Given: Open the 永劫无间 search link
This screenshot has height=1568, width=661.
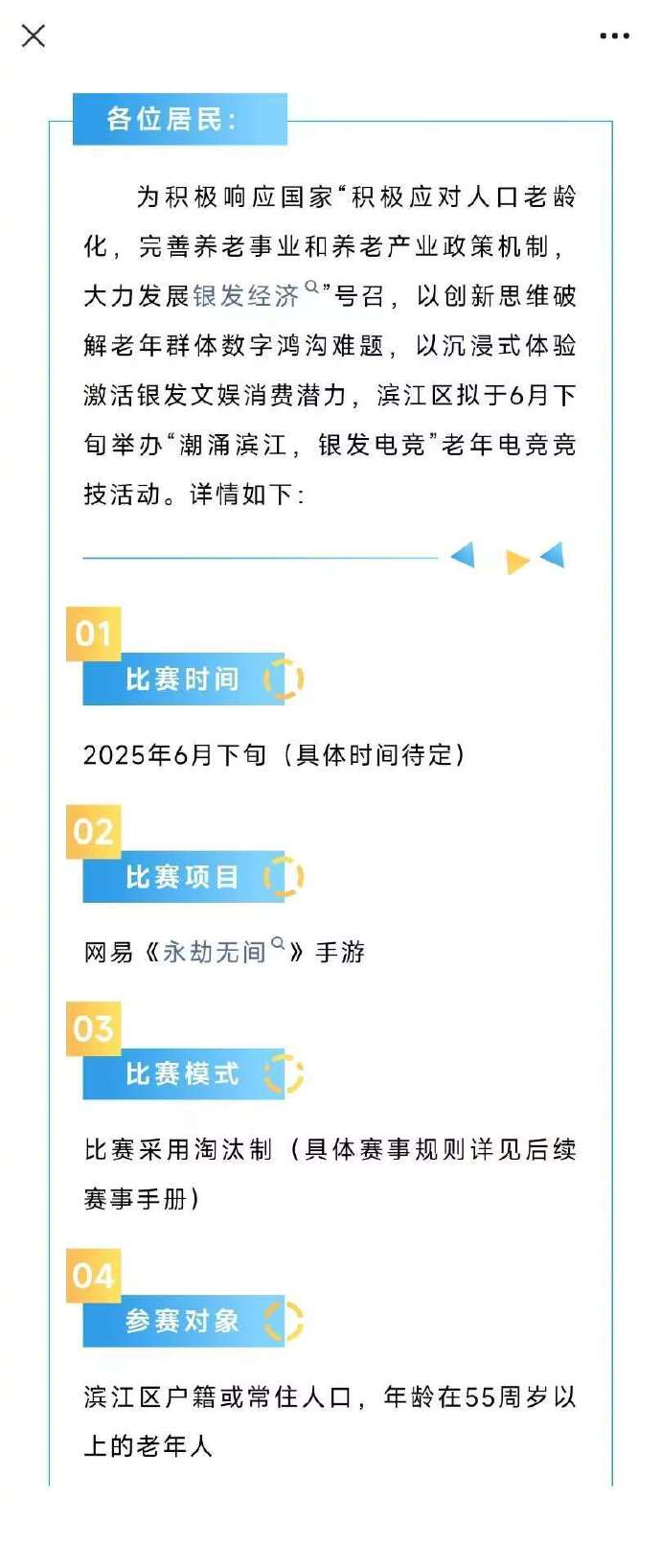Looking at the screenshot, I should click(215, 952).
